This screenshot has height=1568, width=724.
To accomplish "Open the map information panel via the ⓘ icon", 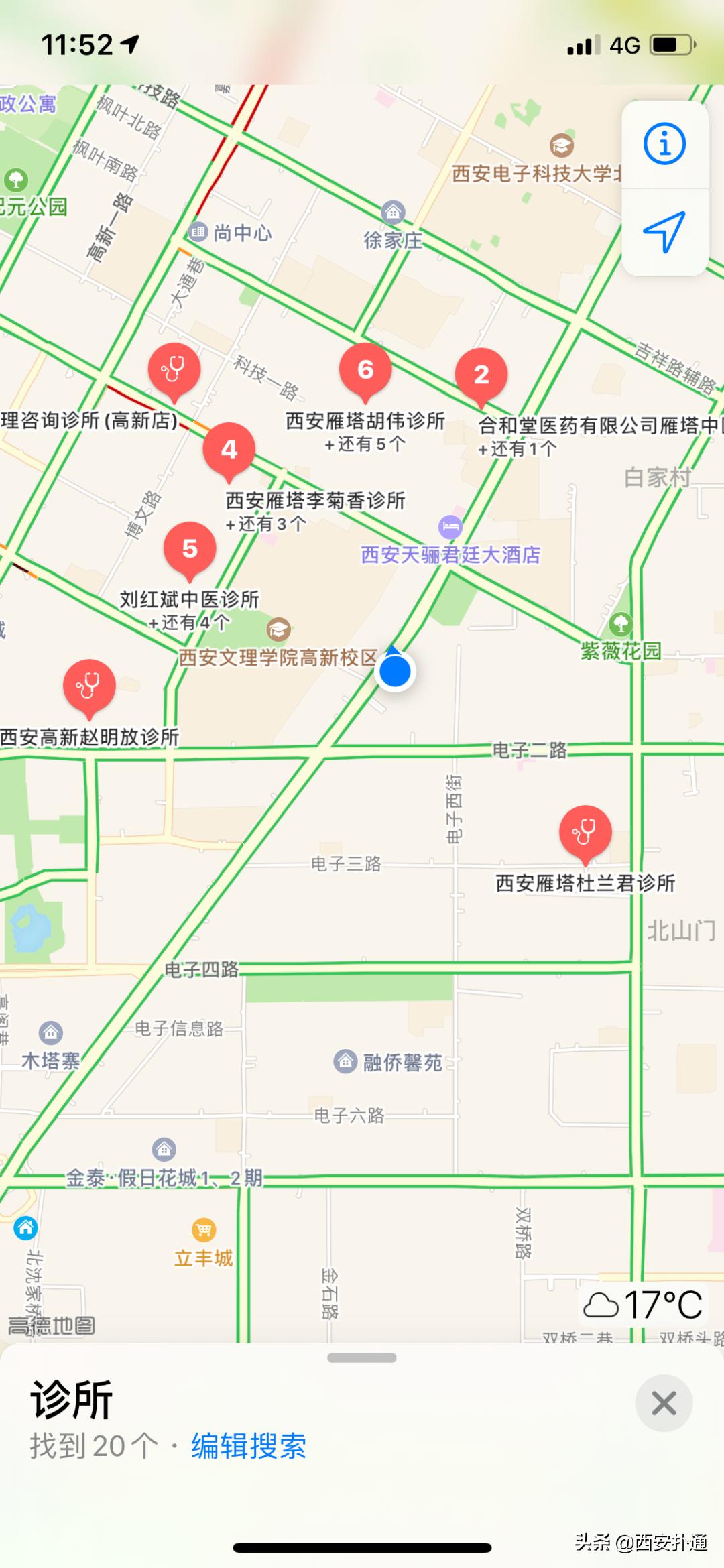I will tap(664, 144).
